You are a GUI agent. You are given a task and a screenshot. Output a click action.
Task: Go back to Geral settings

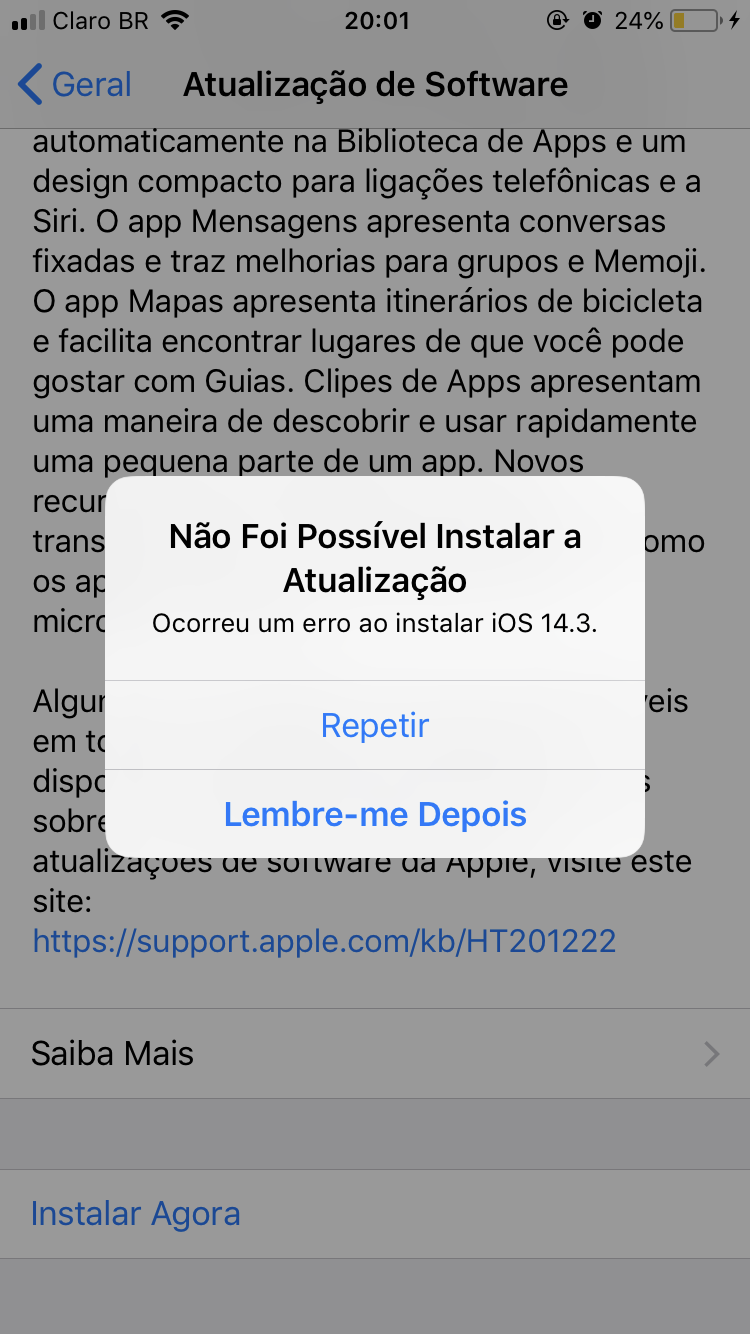click(x=75, y=85)
